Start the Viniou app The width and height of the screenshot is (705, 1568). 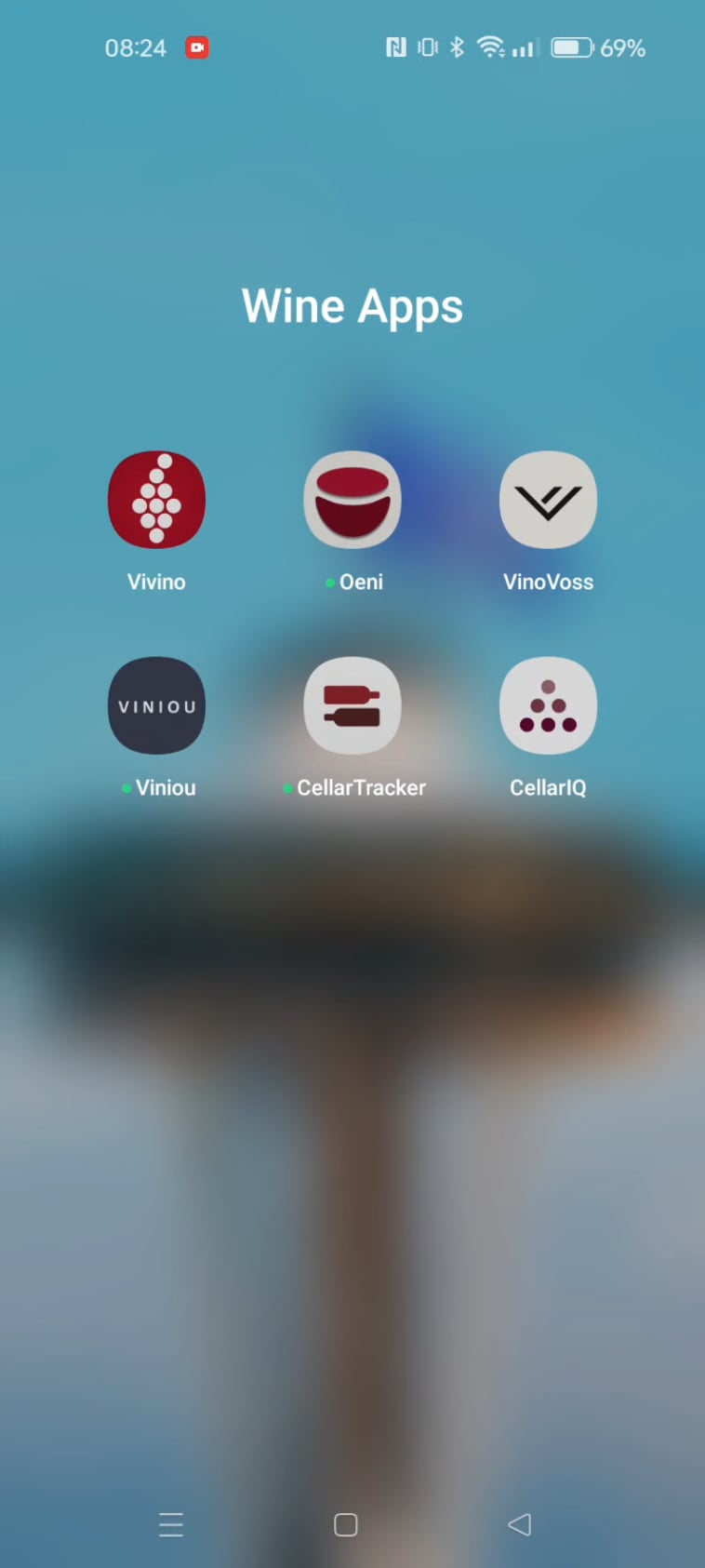pyautogui.click(x=156, y=706)
